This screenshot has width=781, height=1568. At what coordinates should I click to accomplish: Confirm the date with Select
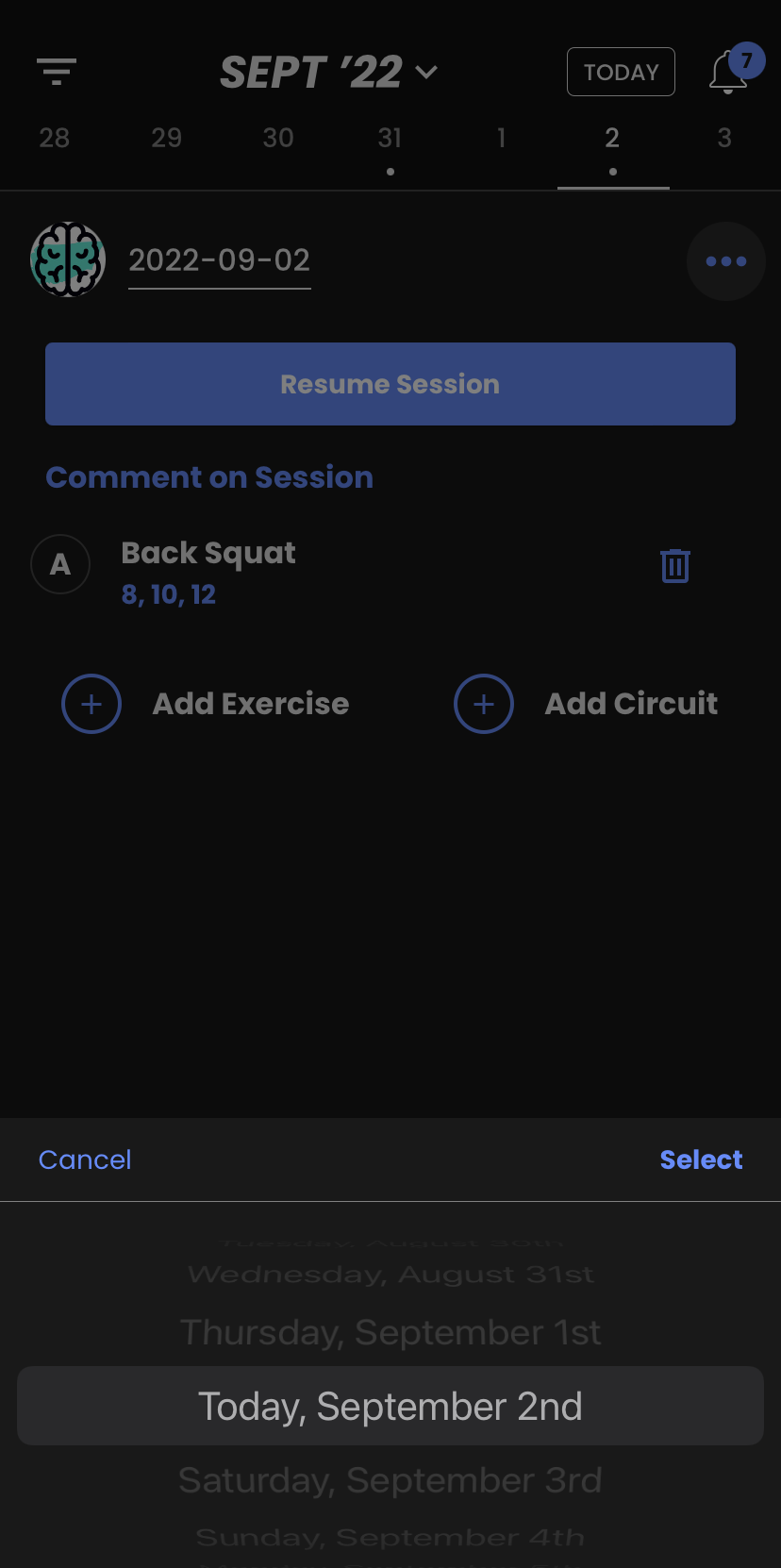[702, 1159]
